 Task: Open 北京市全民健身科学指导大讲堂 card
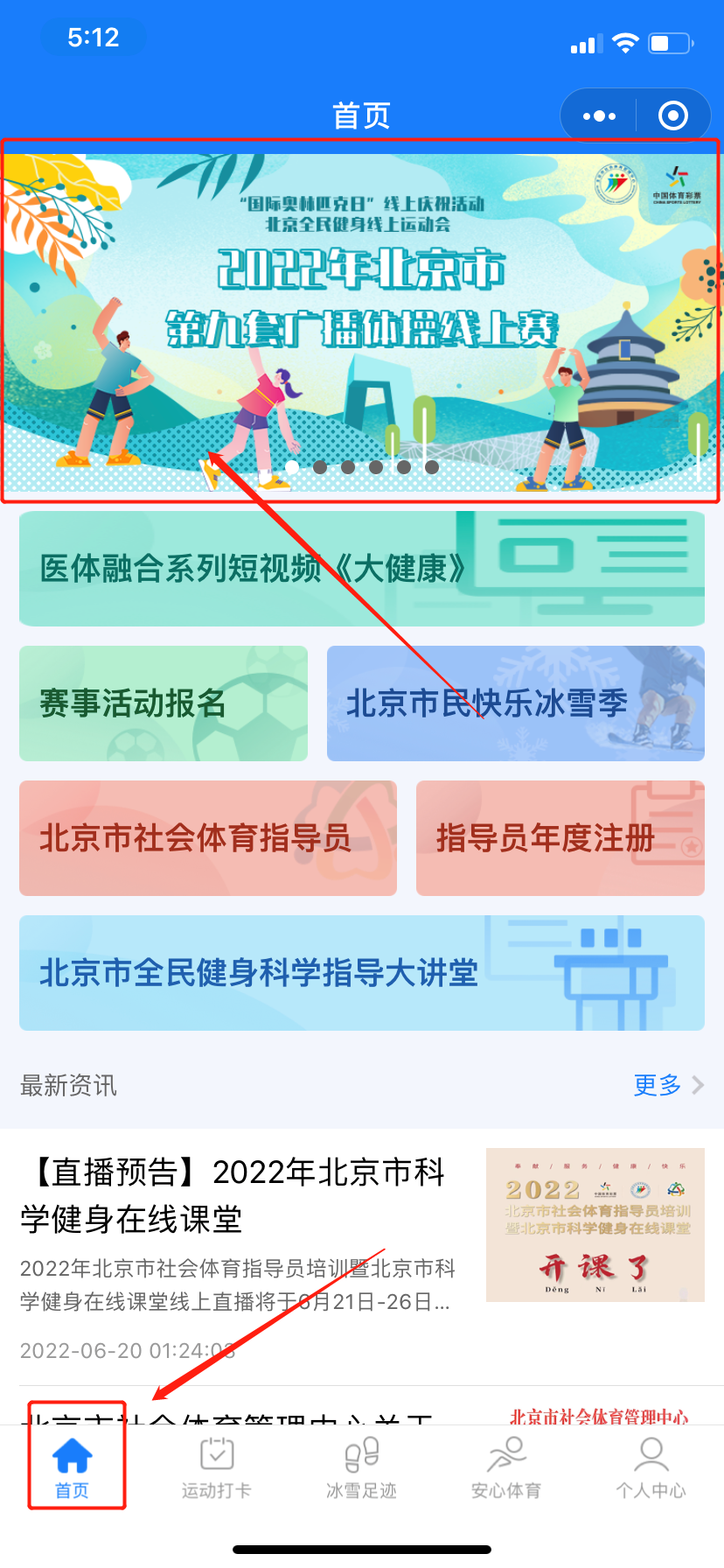click(x=361, y=973)
